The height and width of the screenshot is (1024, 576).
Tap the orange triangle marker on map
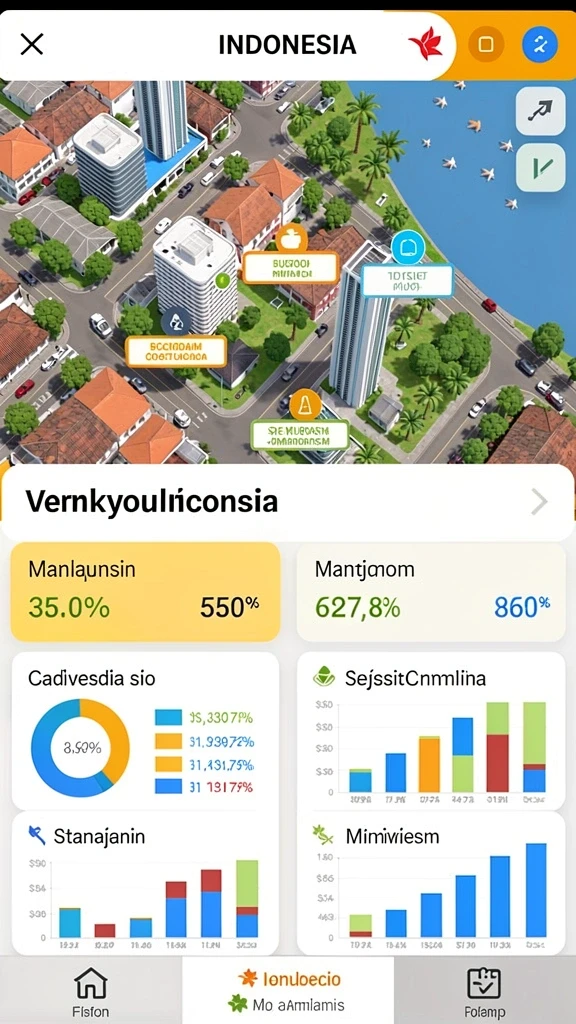[x=304, y=405]
